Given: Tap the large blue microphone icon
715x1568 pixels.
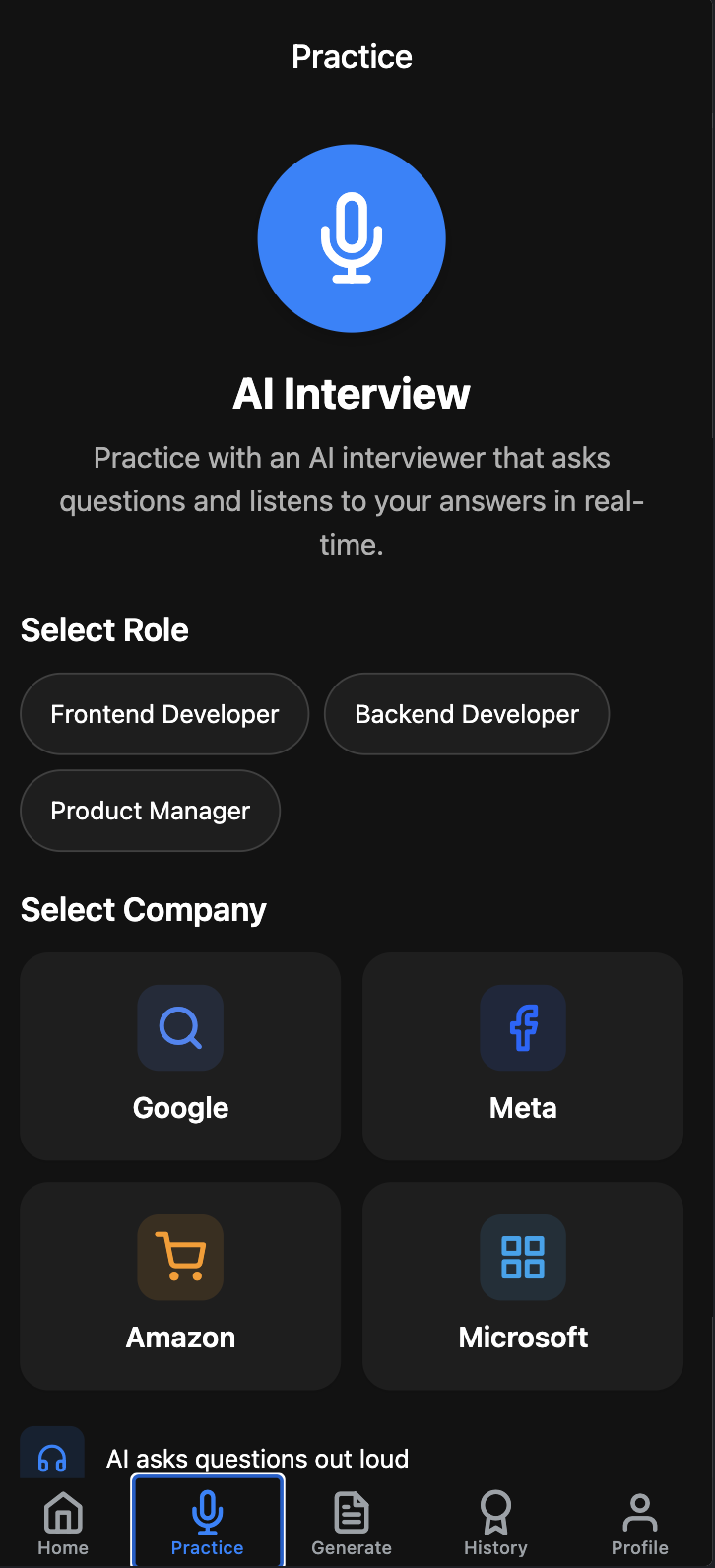Looking at the screenshot, I should 352,237.
